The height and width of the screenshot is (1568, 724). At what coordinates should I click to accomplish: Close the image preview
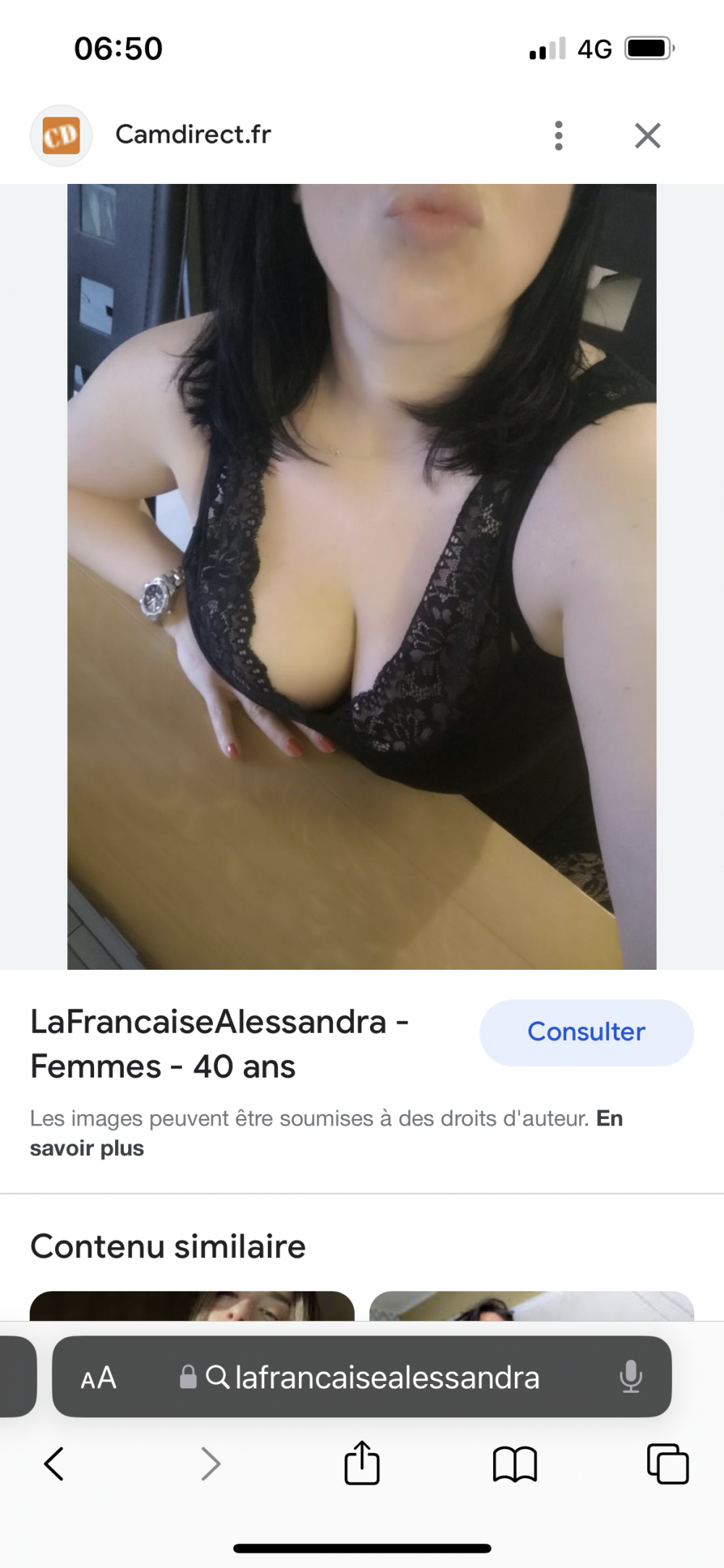point(647,135)
